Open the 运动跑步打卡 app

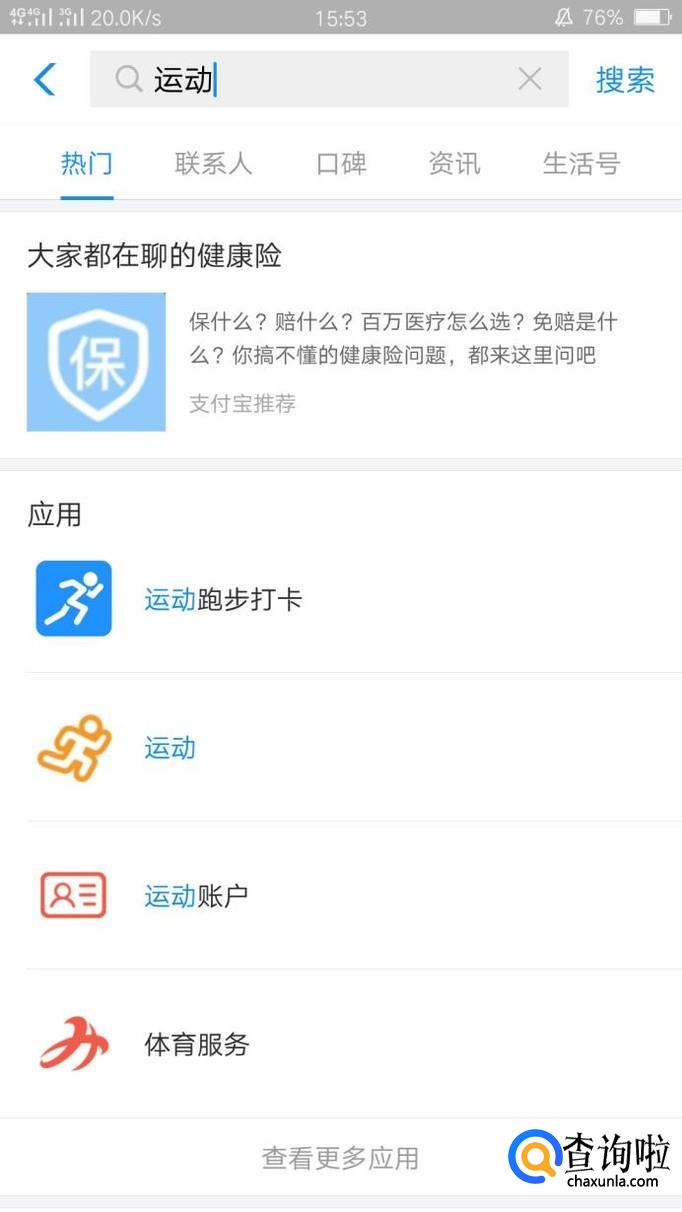(341, 599)
